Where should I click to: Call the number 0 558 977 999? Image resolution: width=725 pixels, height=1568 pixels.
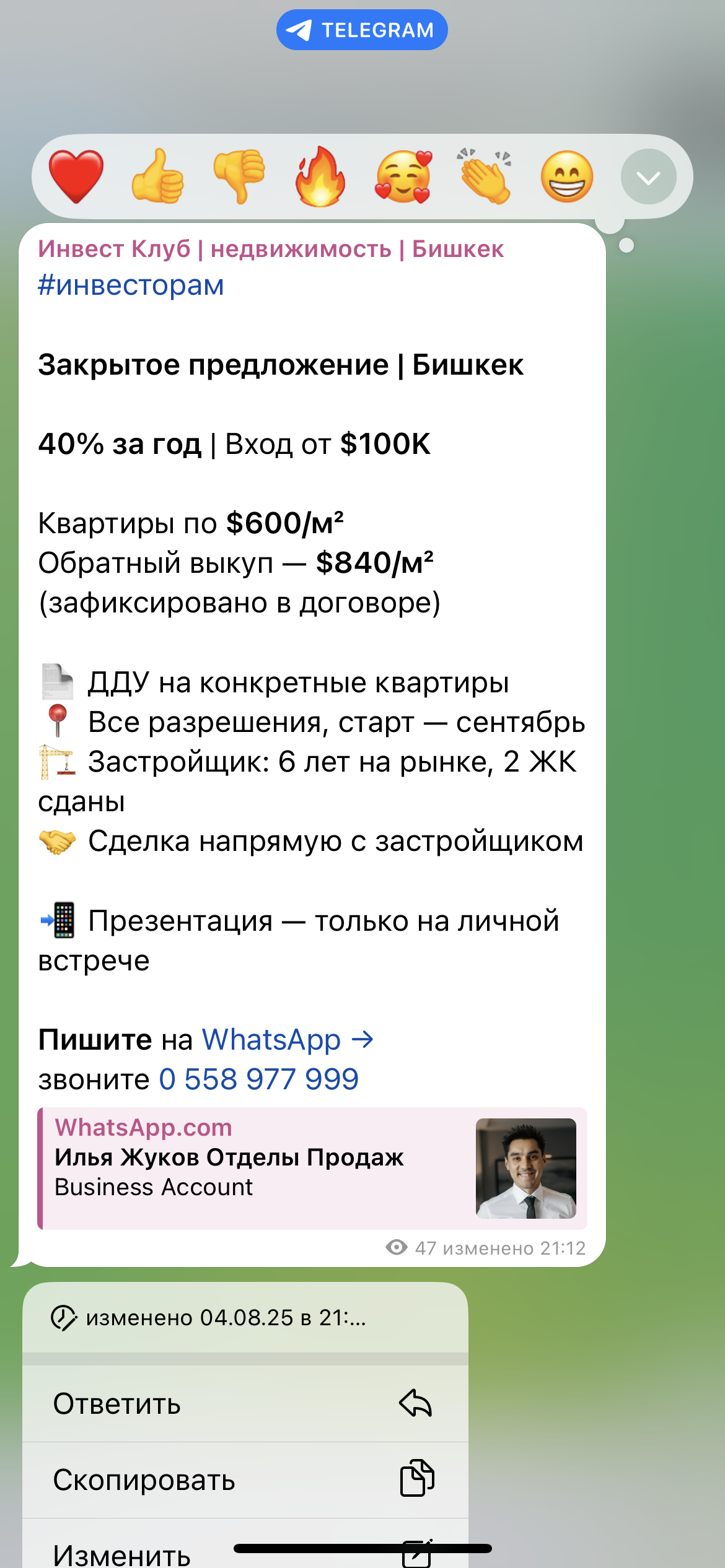[x=259, y=1079]
